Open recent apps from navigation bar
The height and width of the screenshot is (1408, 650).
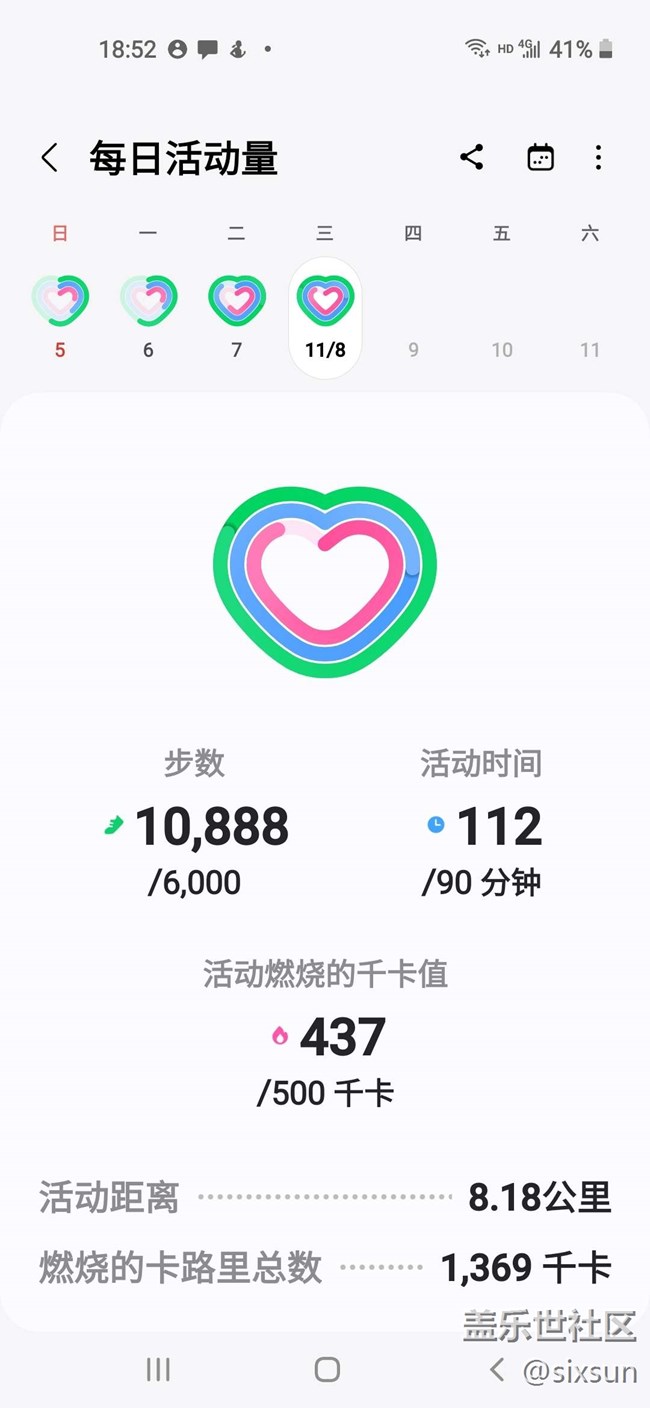158,1369
